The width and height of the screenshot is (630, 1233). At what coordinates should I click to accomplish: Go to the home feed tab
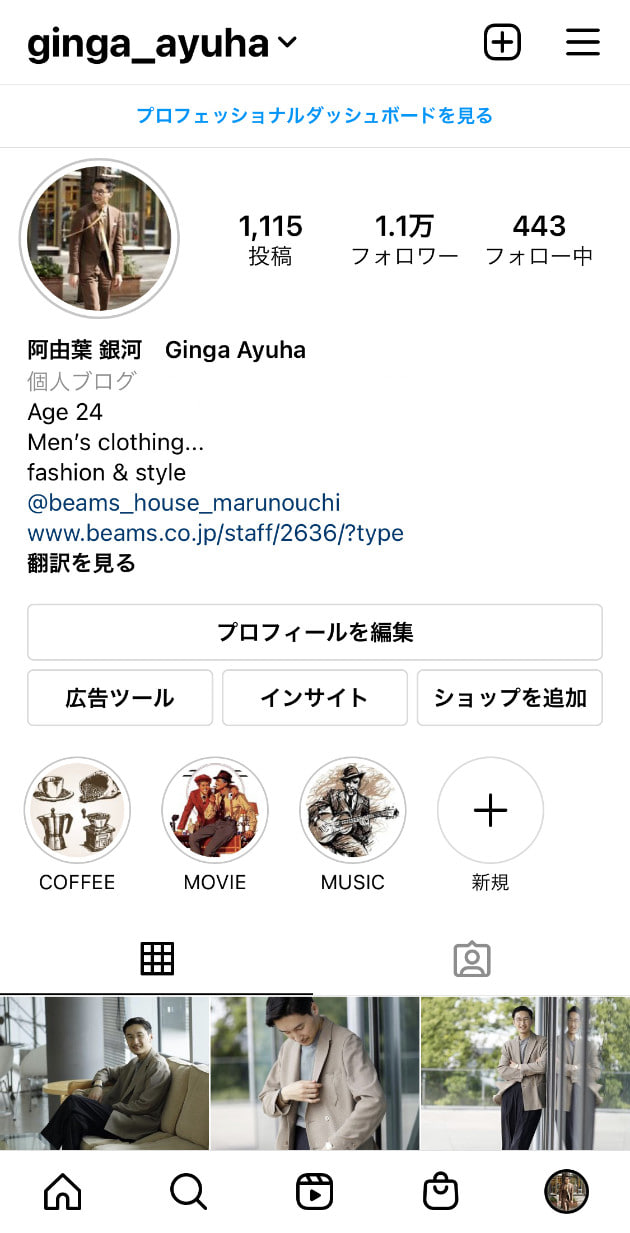pos(63,1191)
